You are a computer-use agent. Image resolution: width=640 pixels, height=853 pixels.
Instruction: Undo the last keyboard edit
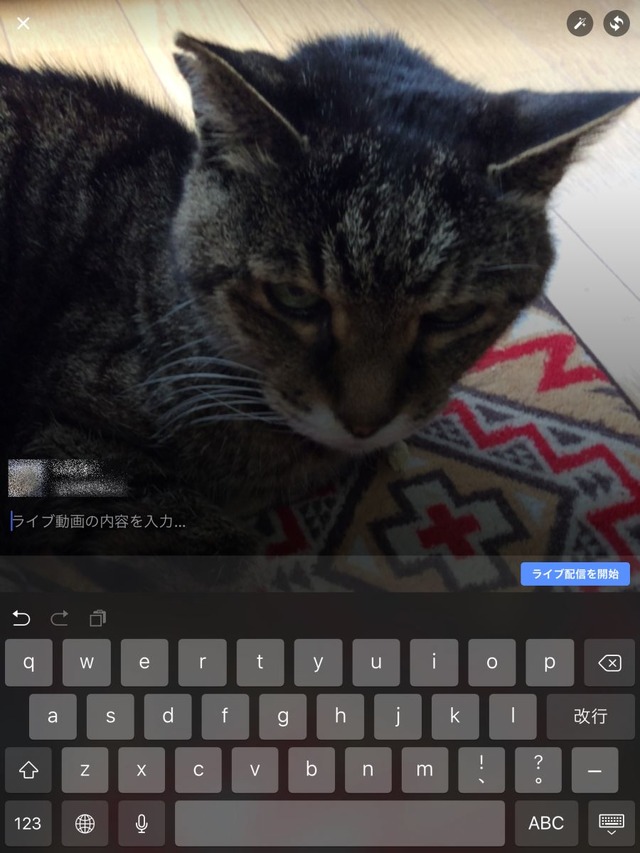(21, 618)
